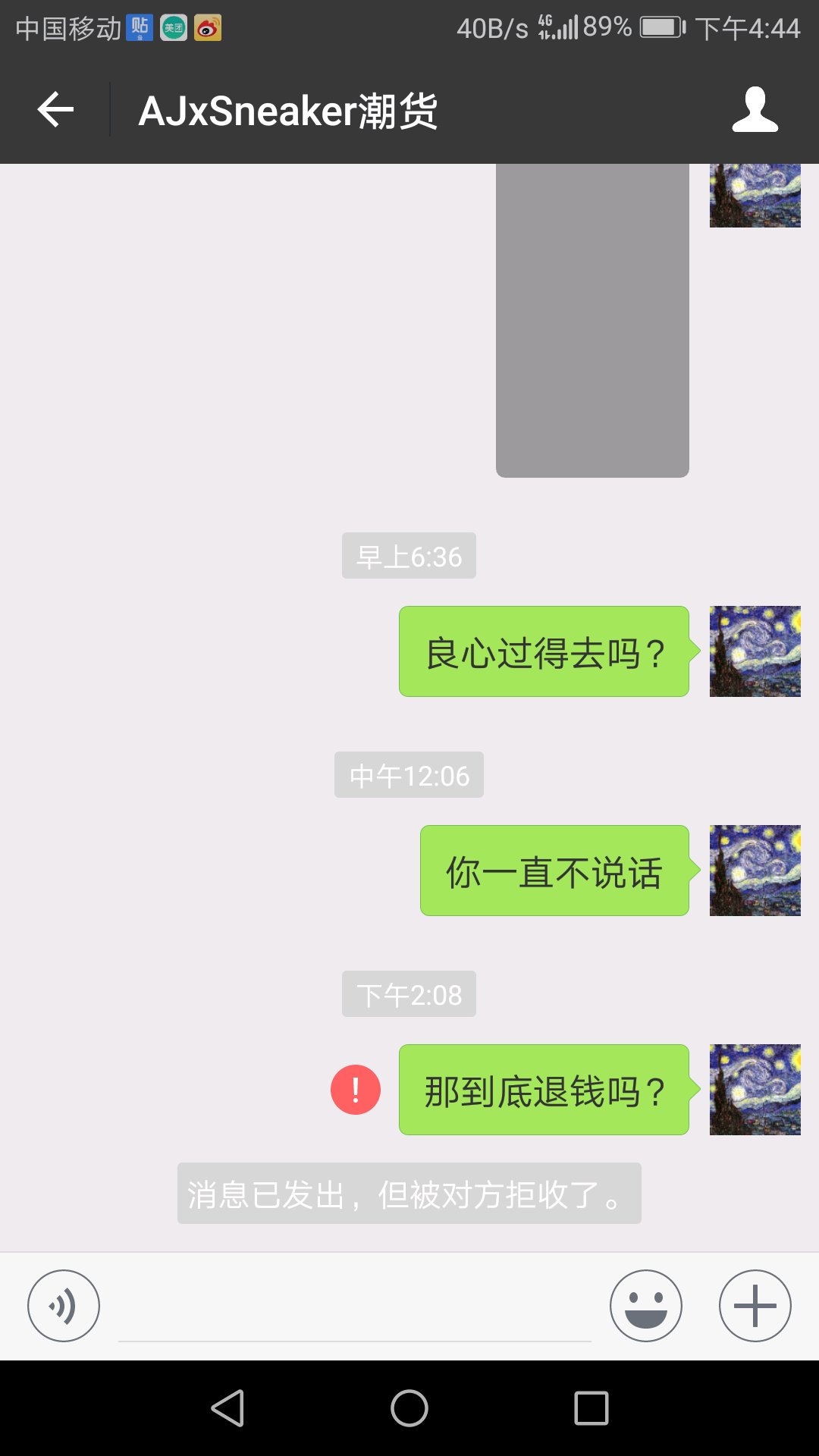
Task: Tap the avatar beside 你一直不说话
Action: pos(755,871)
